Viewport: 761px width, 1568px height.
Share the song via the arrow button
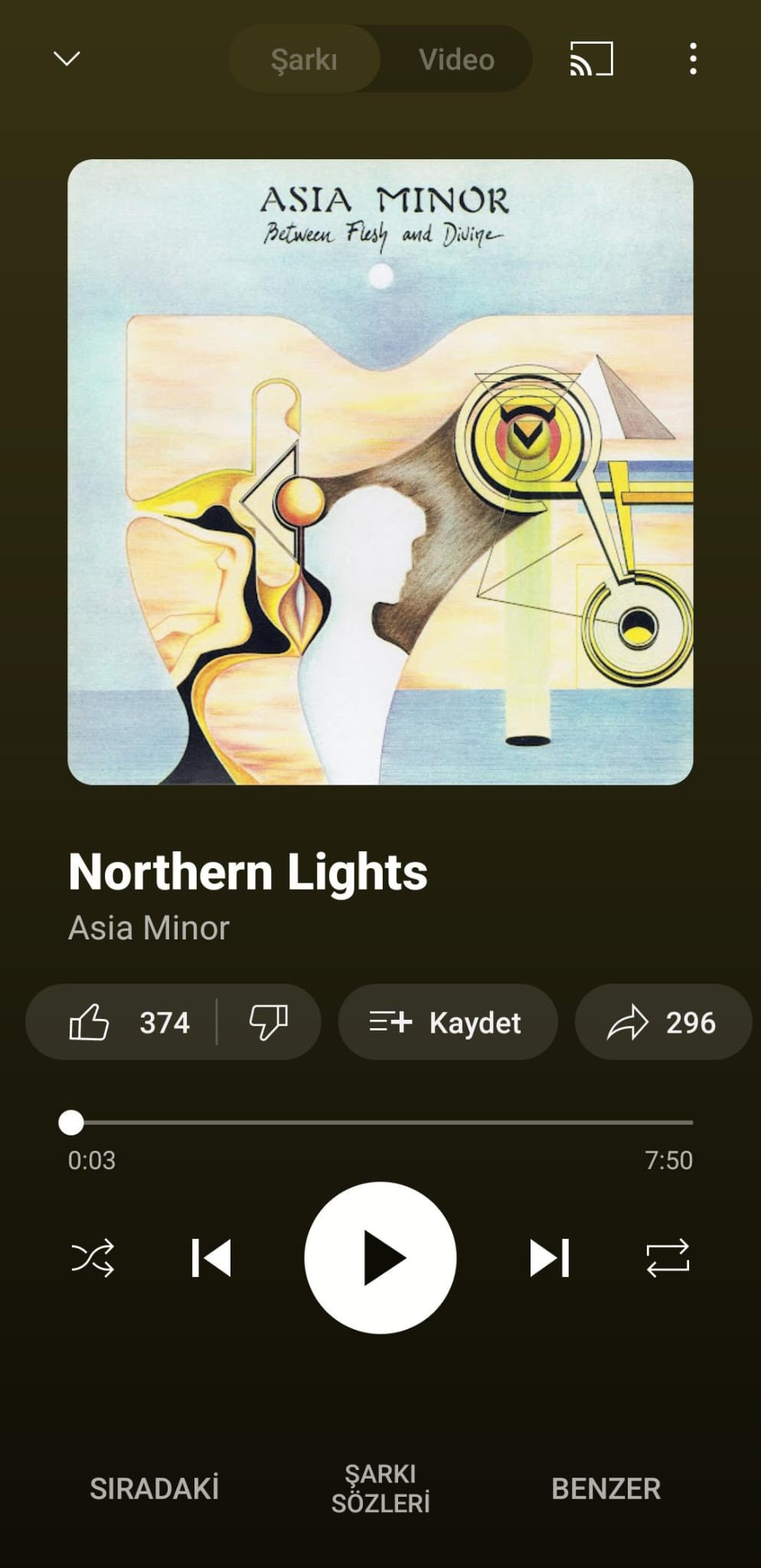coord(662,1022)
